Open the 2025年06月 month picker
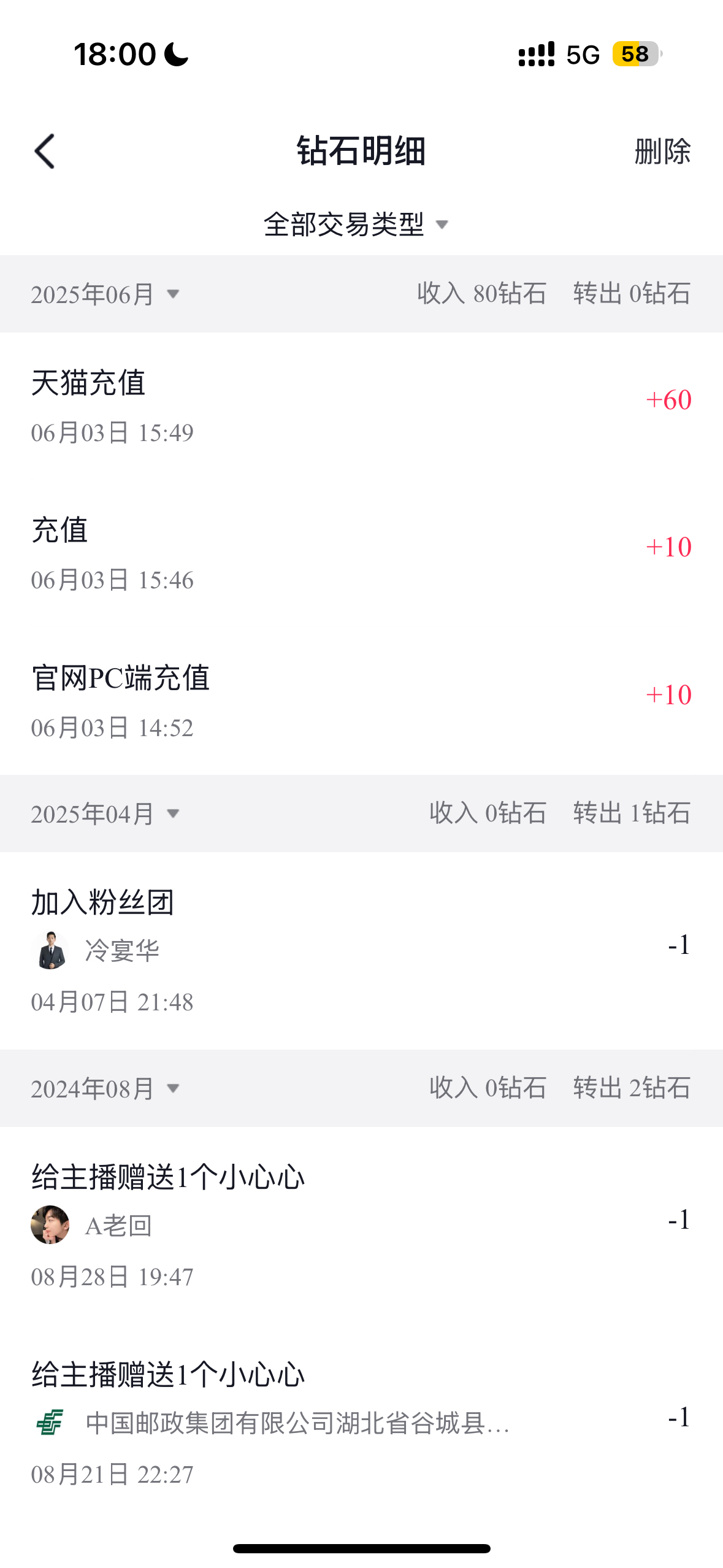The width and height of the screenshot is (723, 1568). tap(105, 294)
